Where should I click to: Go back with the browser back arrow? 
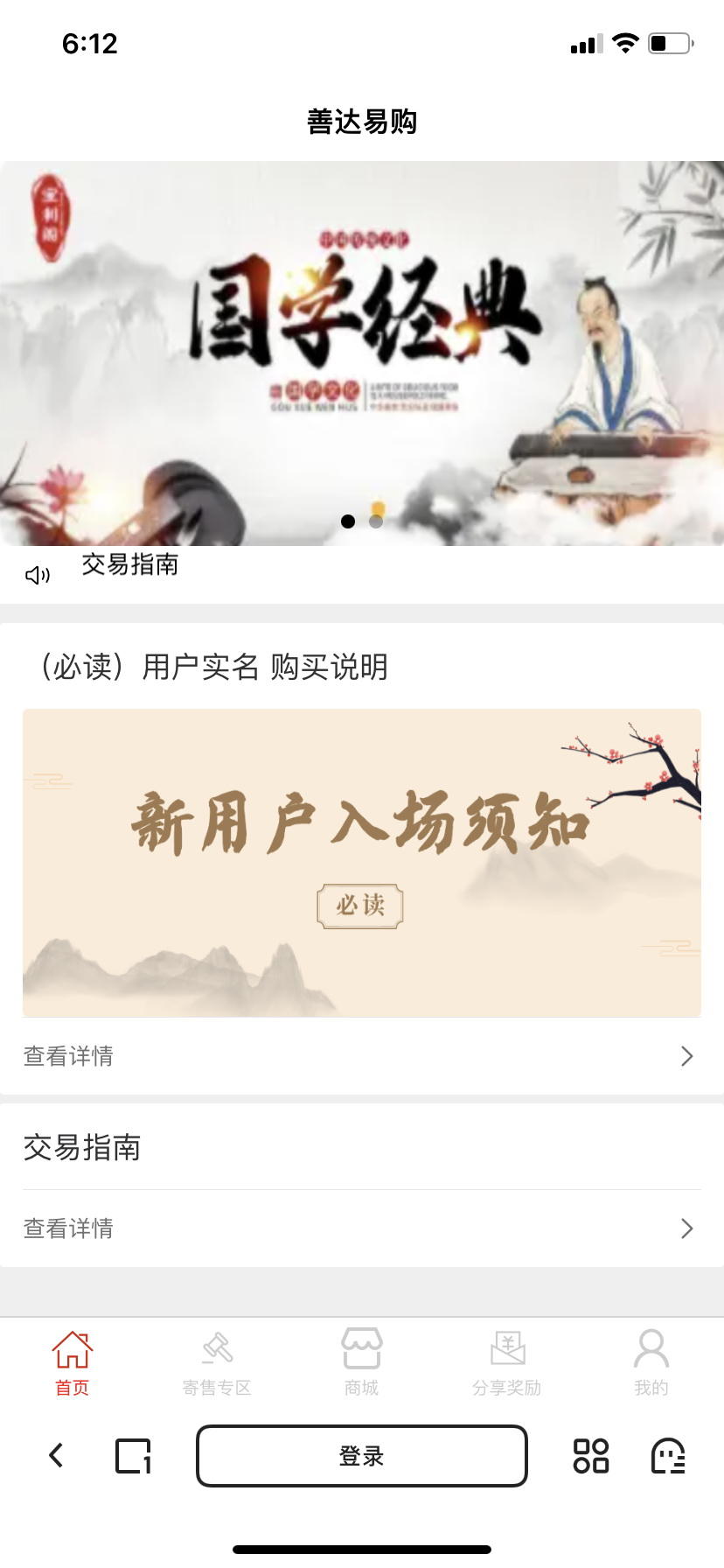click(x=57, y=1455)
